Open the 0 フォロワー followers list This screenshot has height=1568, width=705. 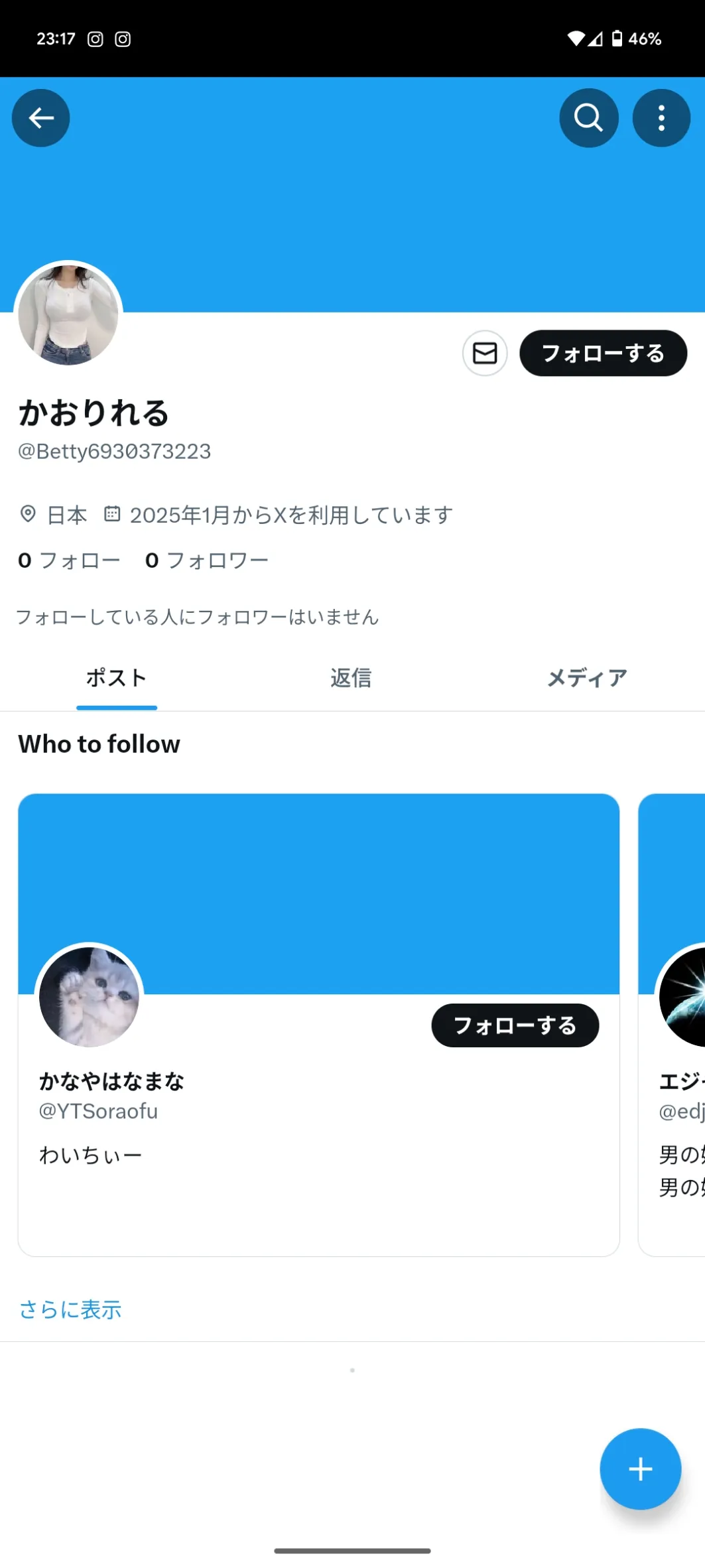coord(206,560)
